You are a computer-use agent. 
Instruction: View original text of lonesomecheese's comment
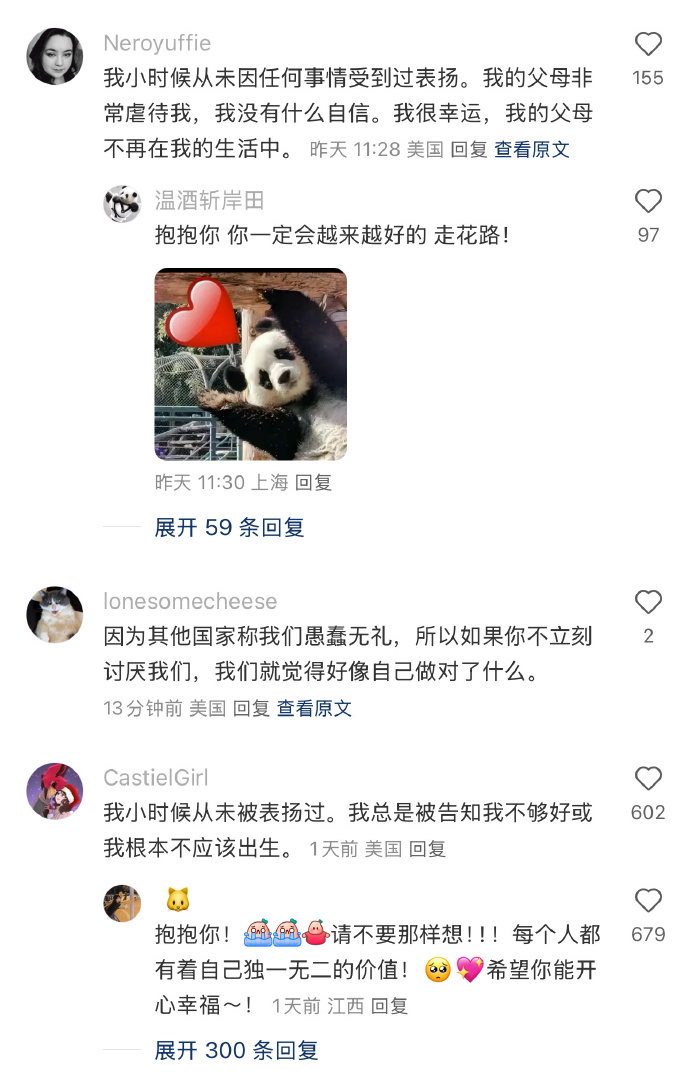click(x=314, y=708)
